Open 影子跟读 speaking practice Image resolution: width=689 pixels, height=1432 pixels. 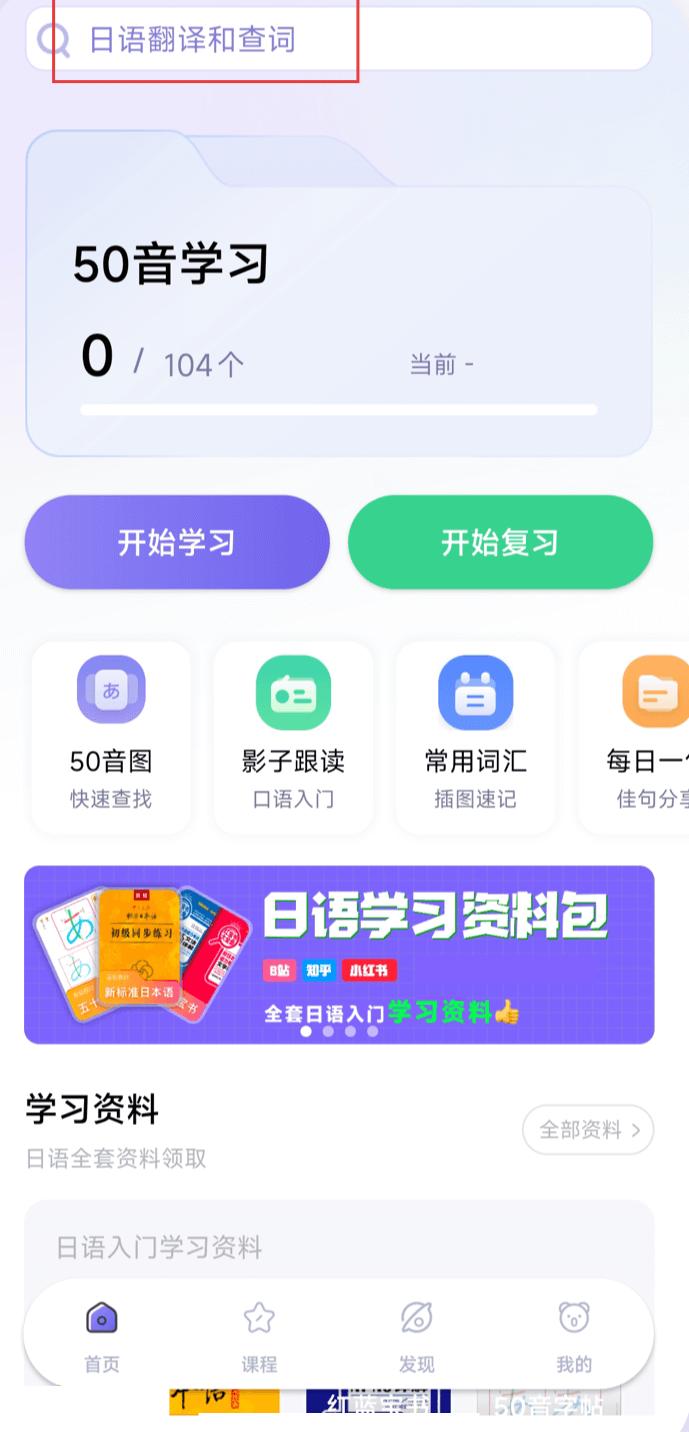pos(293,737)
